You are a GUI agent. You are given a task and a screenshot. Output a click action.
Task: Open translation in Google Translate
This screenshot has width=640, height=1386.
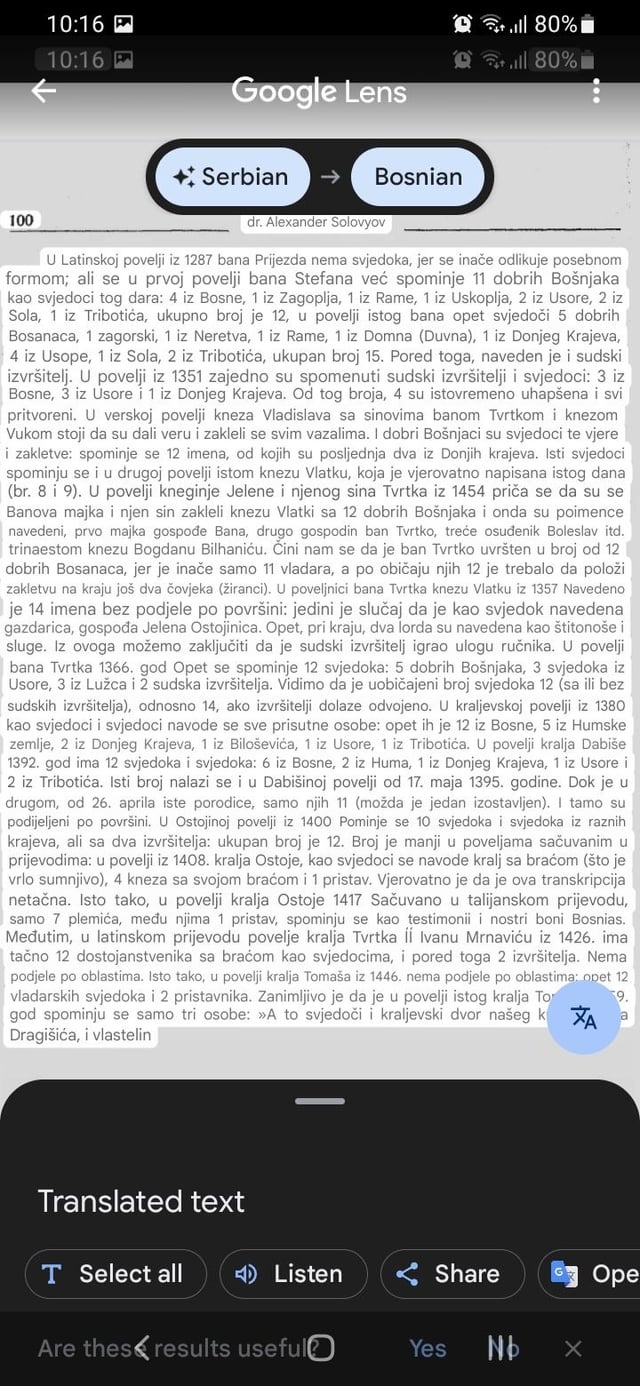pos(590,1273)
